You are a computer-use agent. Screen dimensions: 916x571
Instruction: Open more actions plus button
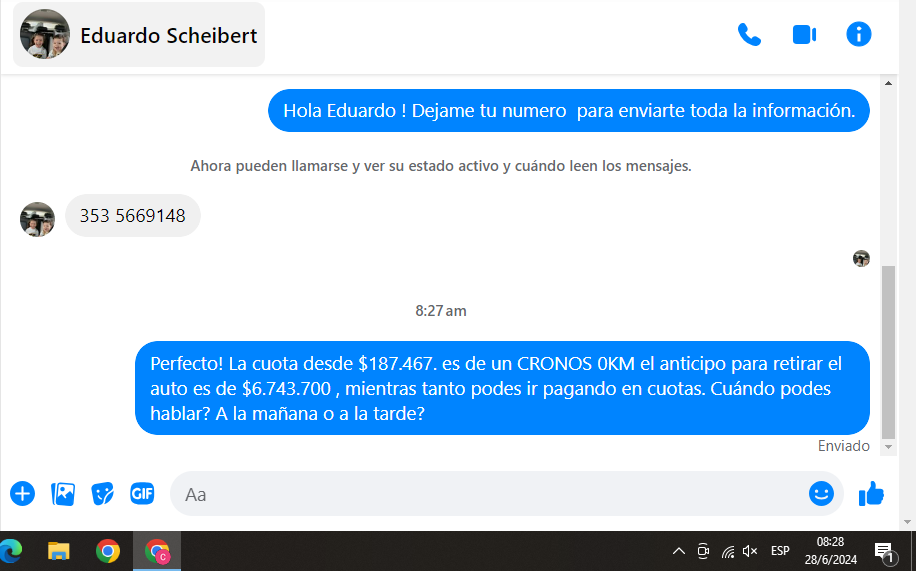click(x=22, y=493)
